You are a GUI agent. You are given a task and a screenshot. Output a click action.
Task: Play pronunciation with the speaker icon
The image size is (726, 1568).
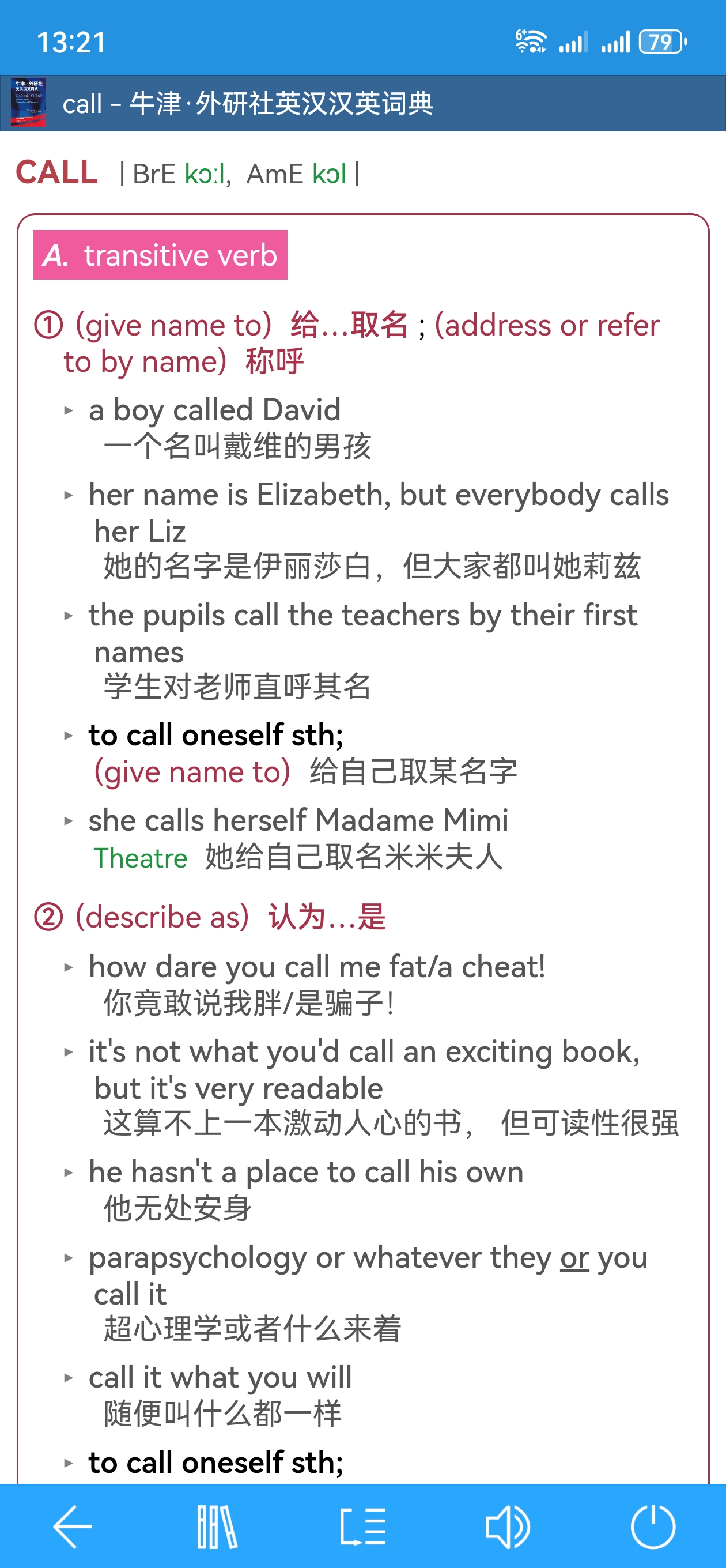click(508, 1525)
